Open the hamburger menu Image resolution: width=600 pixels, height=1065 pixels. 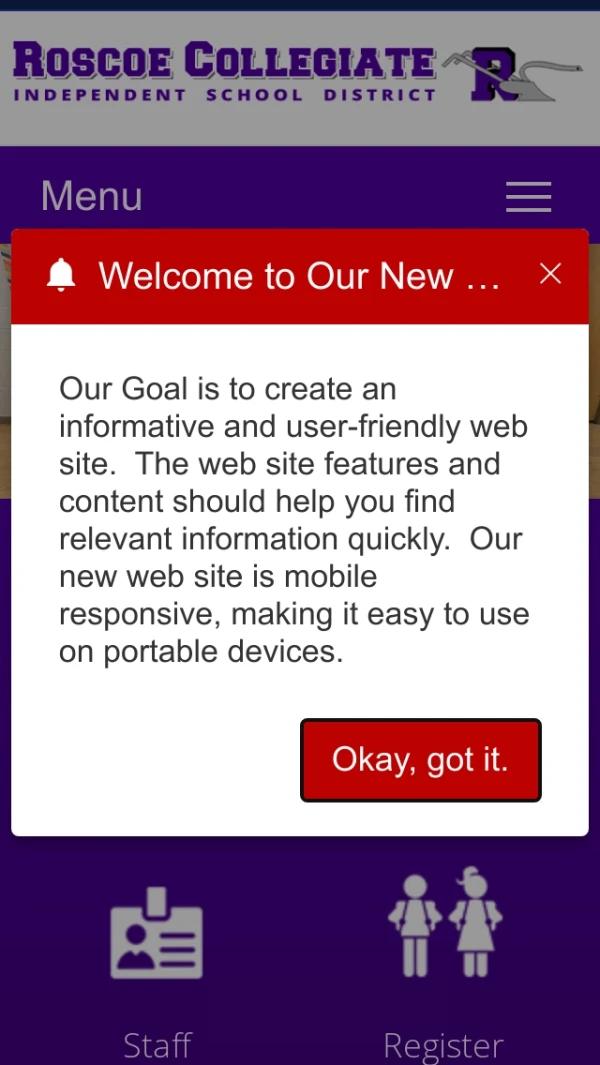click(528, 197)
